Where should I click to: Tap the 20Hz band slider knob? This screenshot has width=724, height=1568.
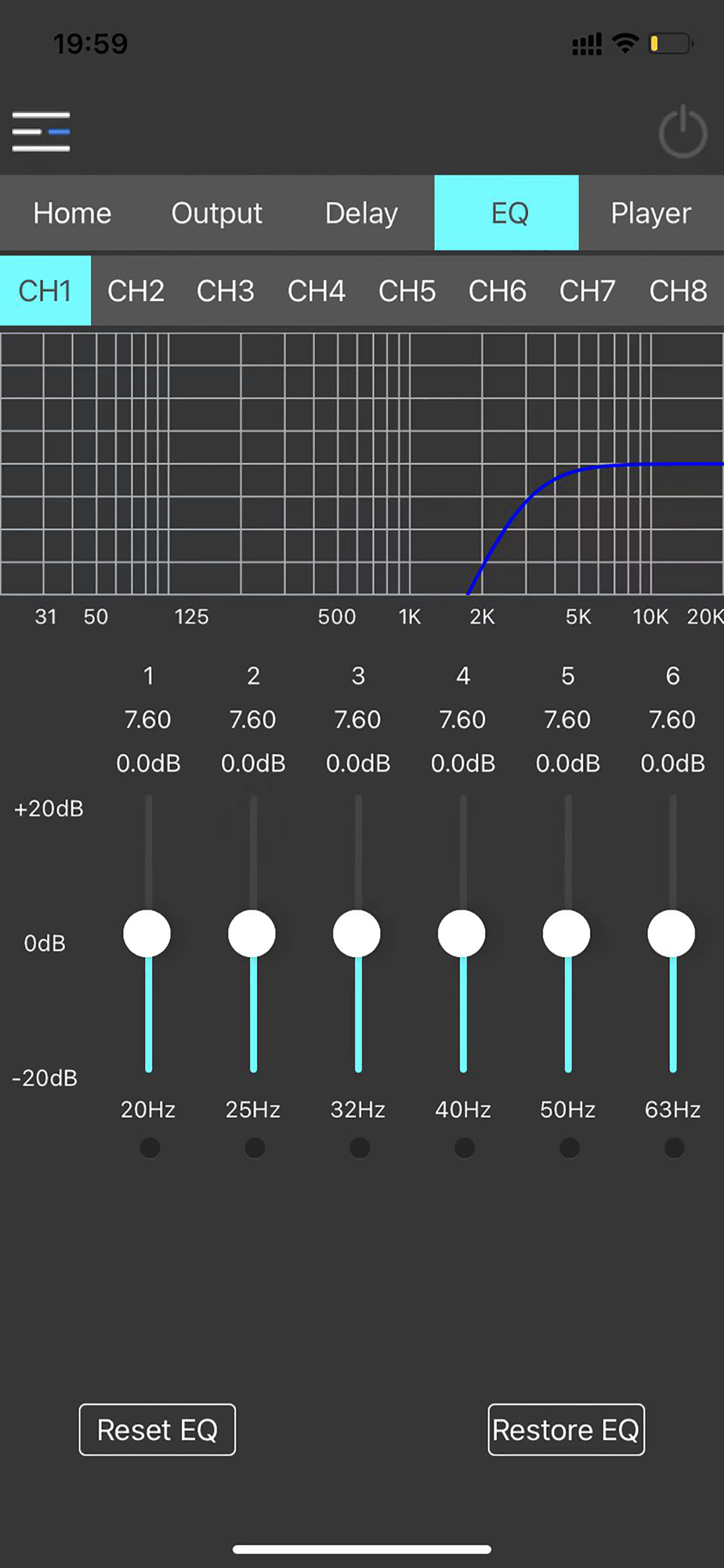[x=147, y=934]
